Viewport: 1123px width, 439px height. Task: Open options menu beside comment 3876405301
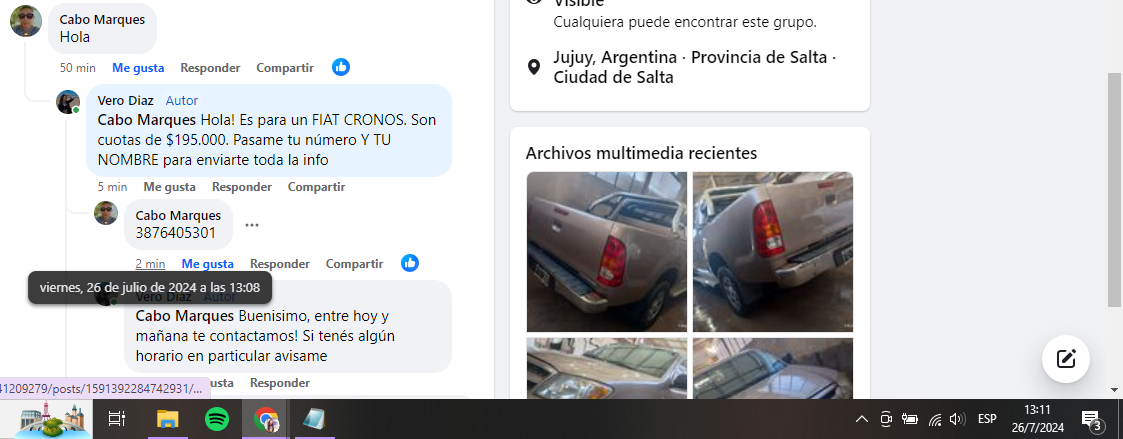click(252, 225)
